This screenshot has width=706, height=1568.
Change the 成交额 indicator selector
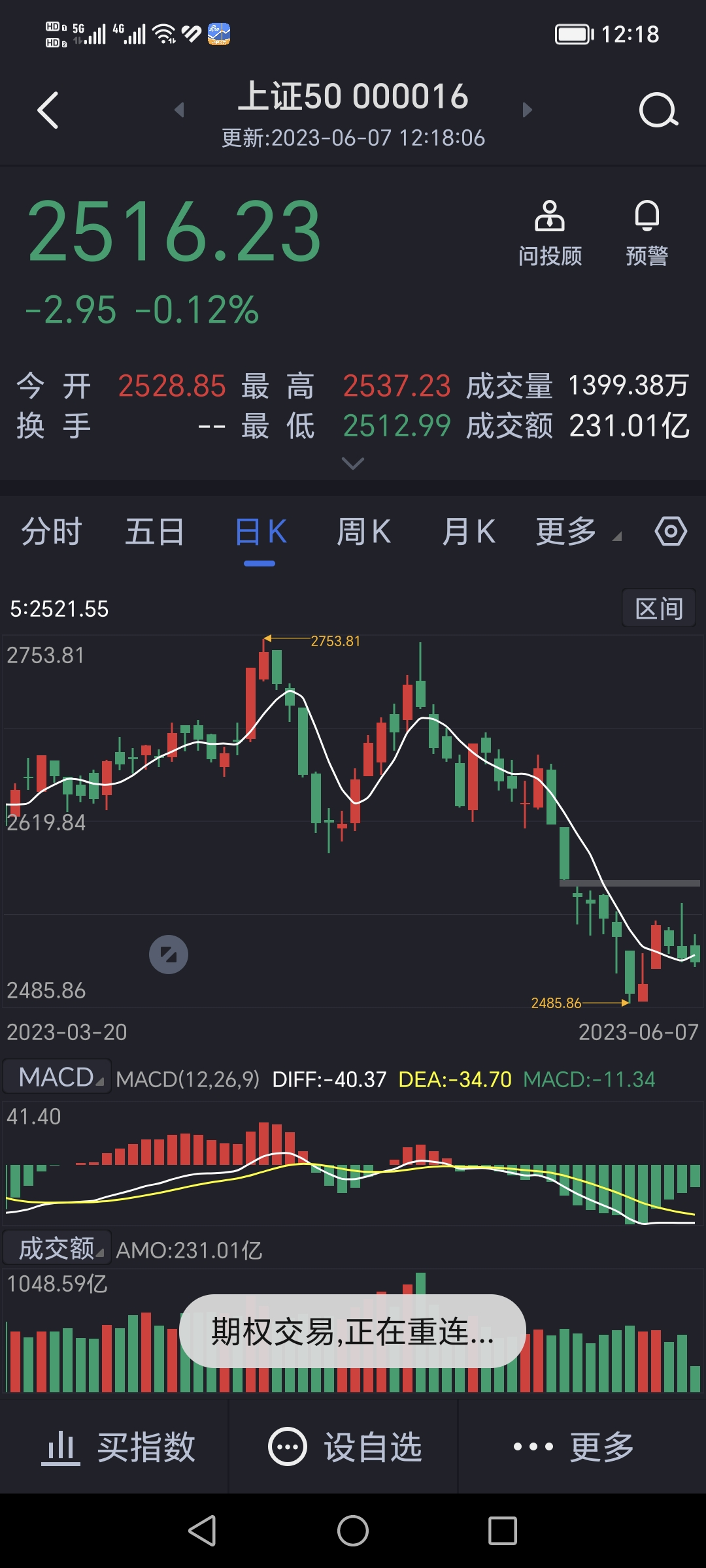58,1249
